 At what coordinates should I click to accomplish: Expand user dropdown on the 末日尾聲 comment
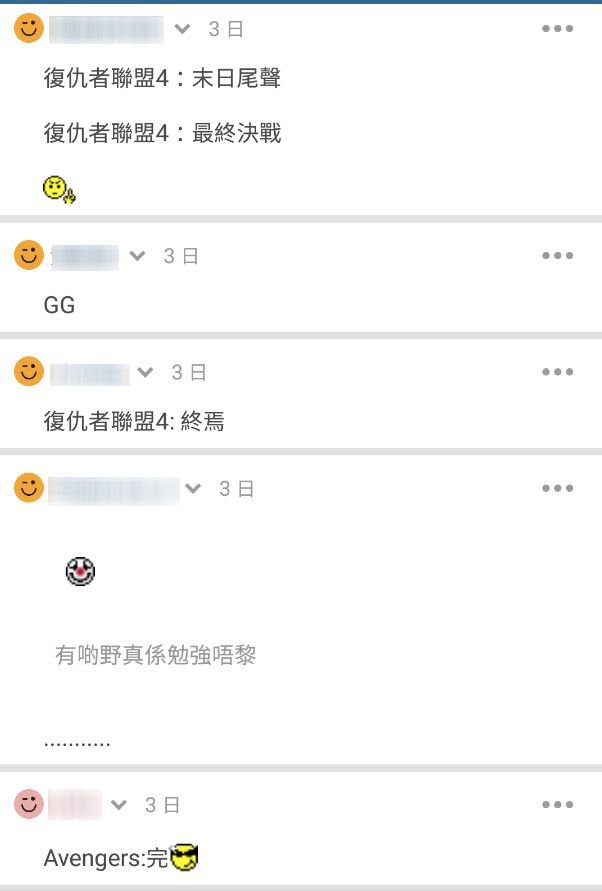[182, 30]
